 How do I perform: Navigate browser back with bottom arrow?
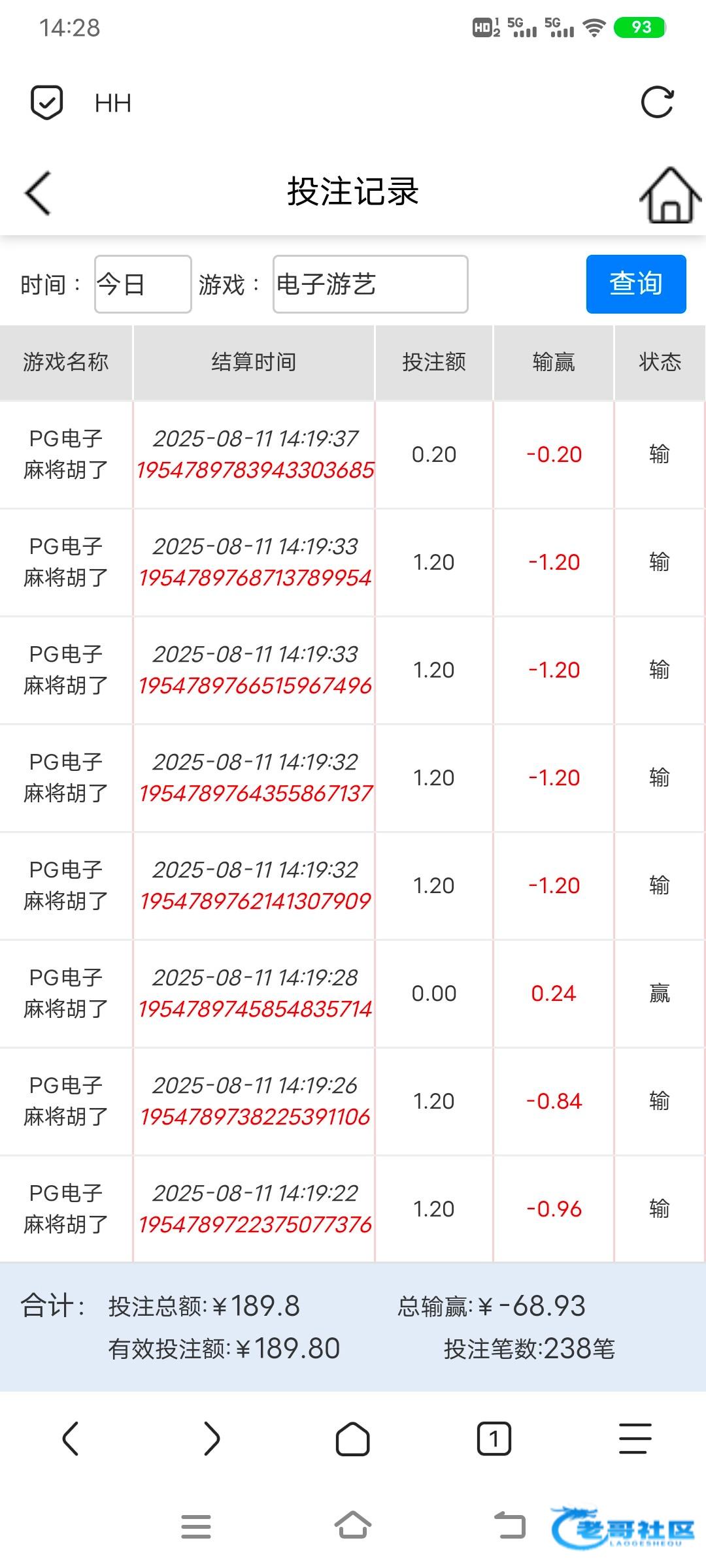[x=71, y=1439]
